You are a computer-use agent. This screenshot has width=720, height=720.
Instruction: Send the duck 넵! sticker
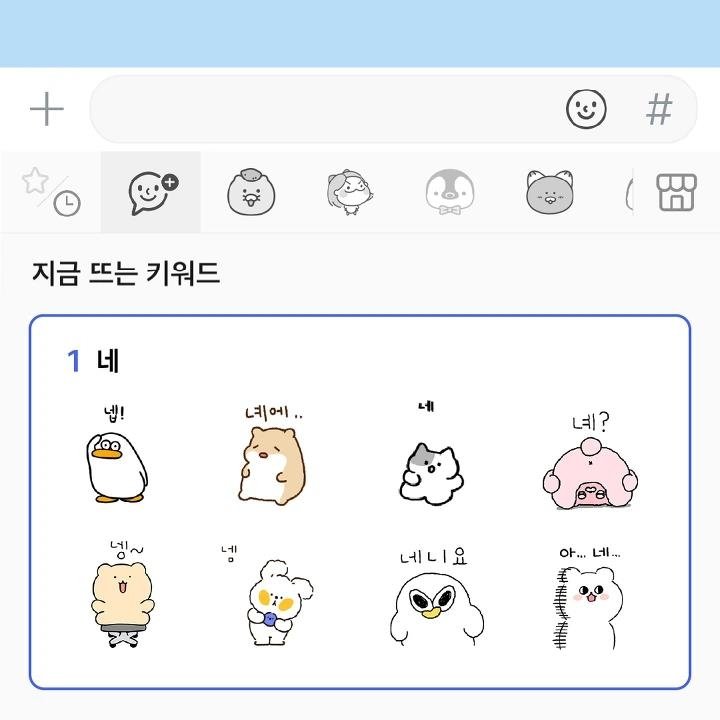(x=116, y=455)
